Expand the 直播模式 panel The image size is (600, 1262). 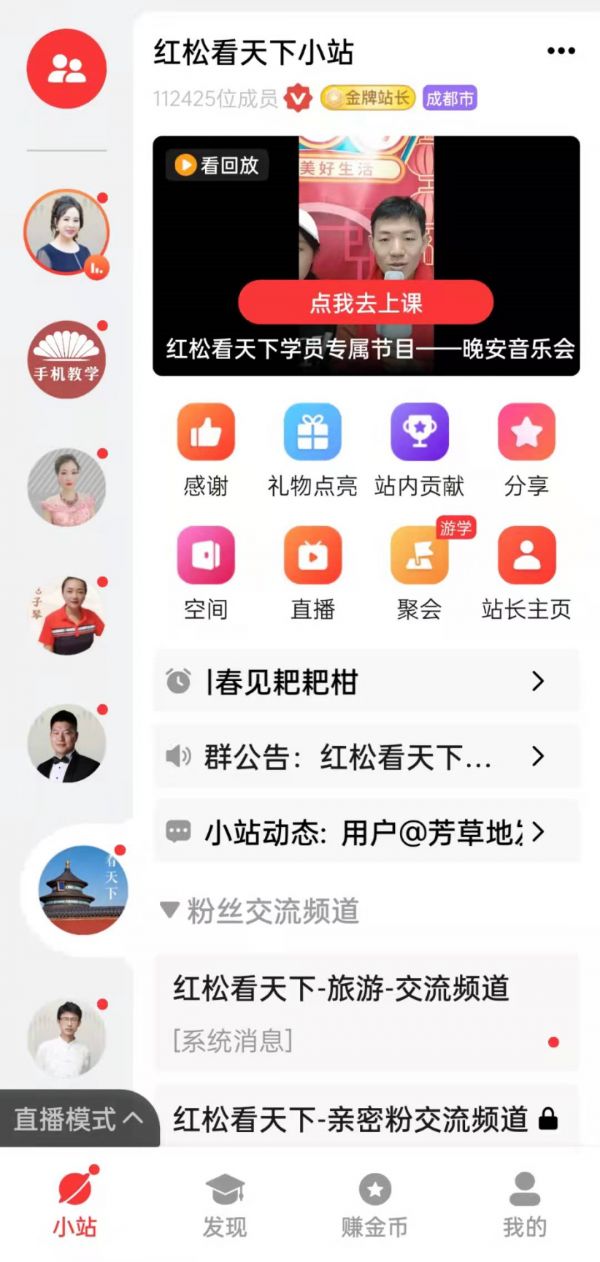(x=79, y=1119)
